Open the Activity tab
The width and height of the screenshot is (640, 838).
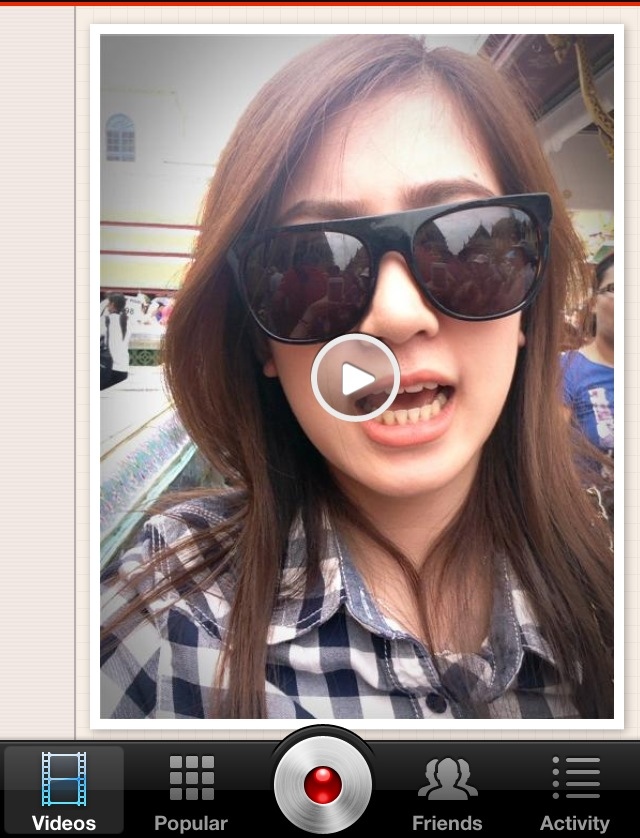coord(575,791)
